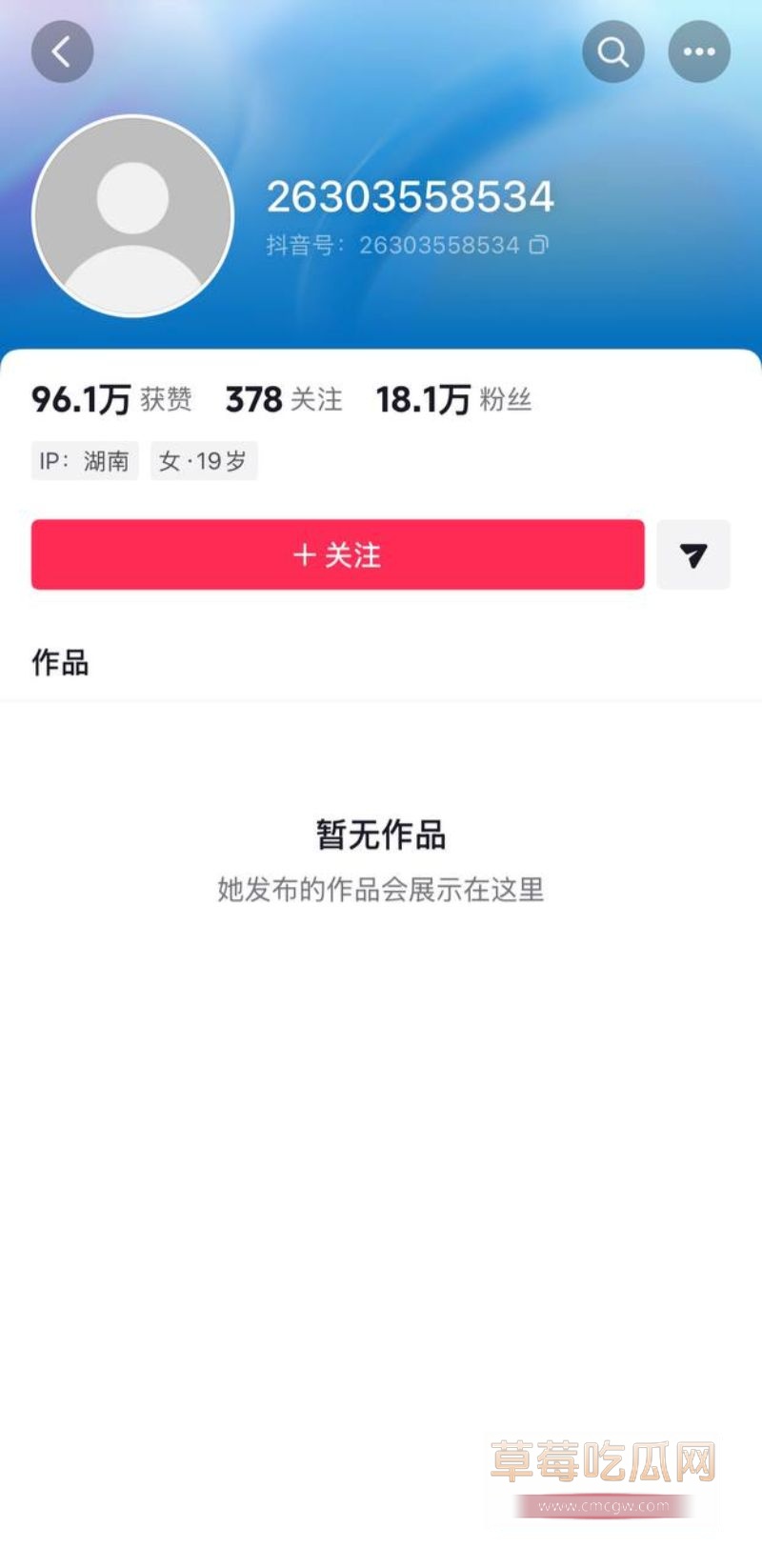Open the search icon
The width and height of the screenshot is (762, 1568).
coord(613,51)
